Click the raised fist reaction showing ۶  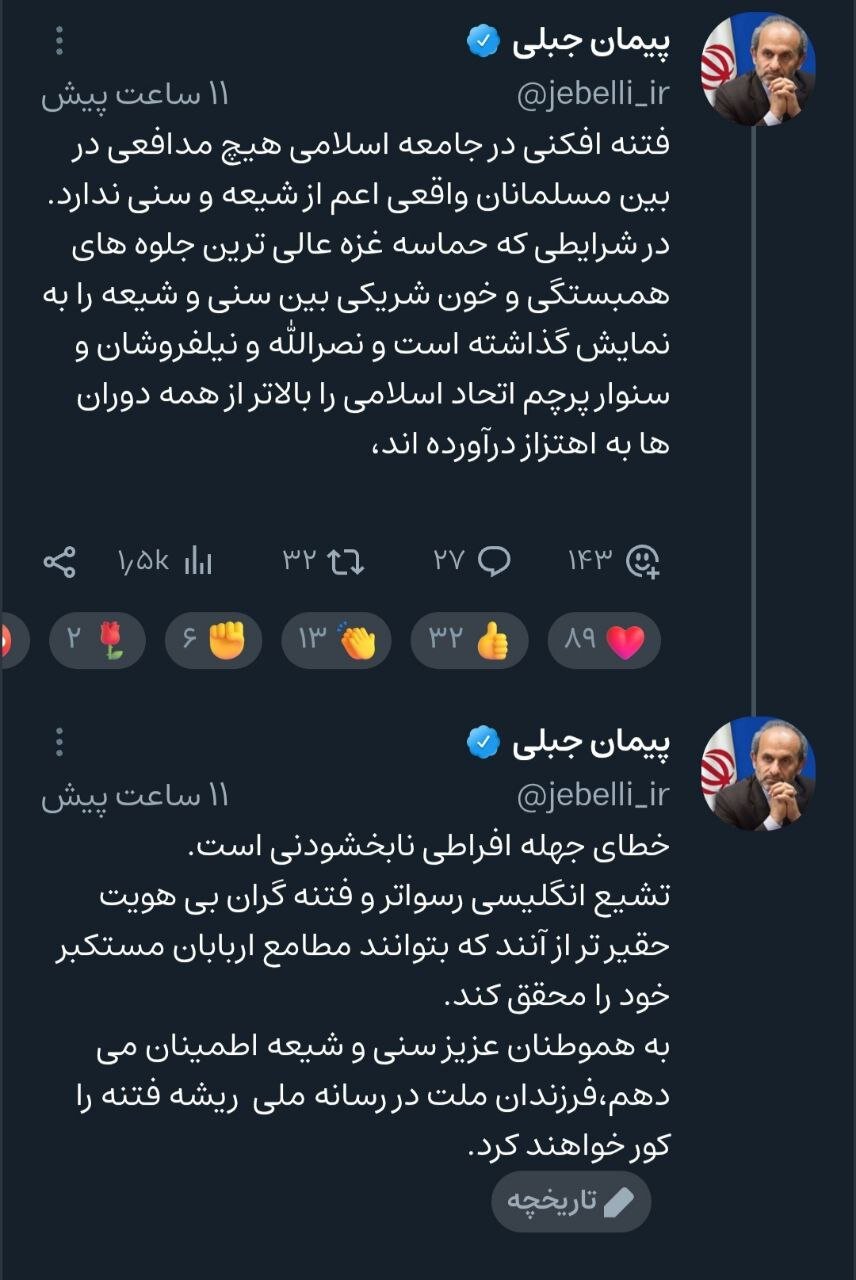coord(212,640)
